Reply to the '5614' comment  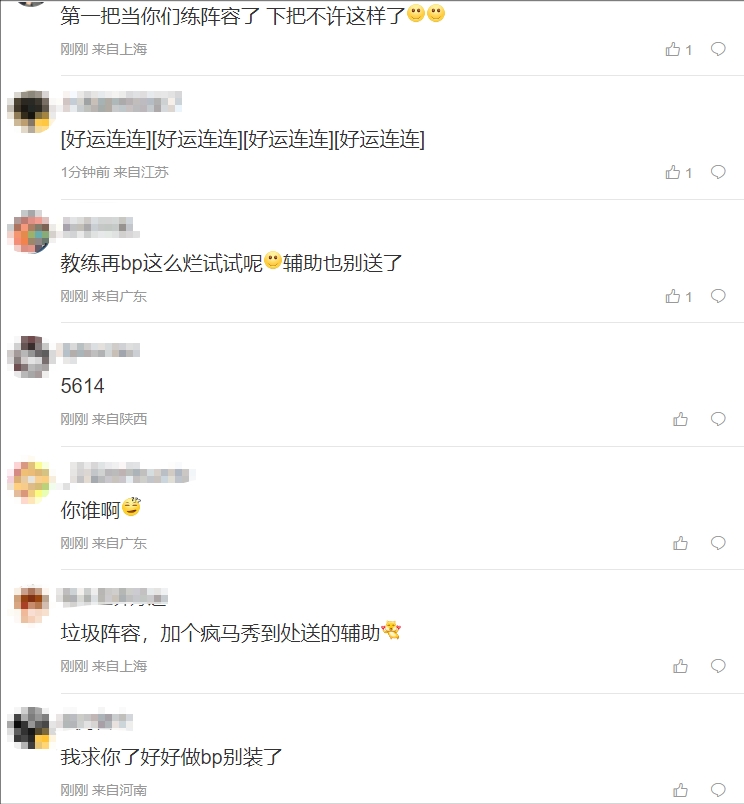[718, 419]
